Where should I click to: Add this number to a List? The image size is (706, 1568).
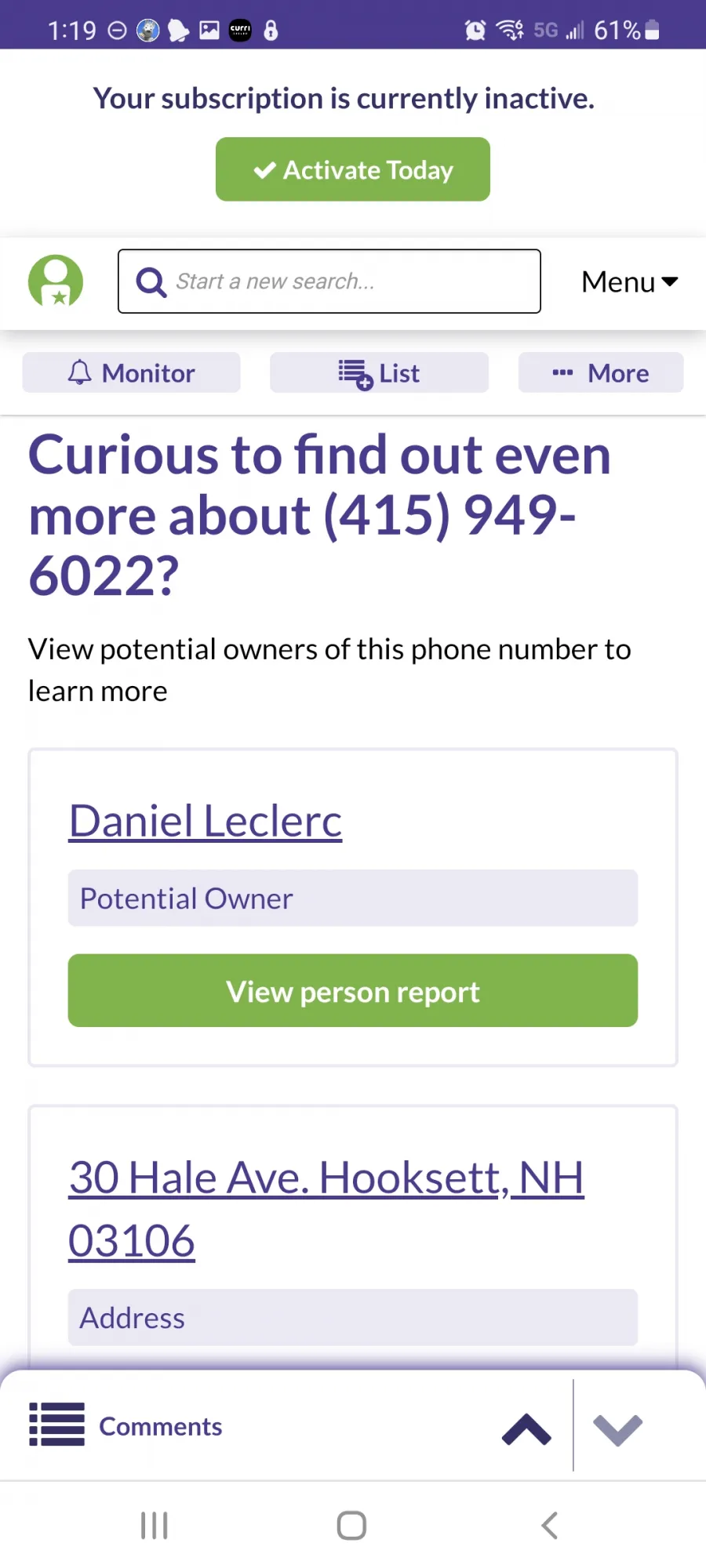coord(379,372)
